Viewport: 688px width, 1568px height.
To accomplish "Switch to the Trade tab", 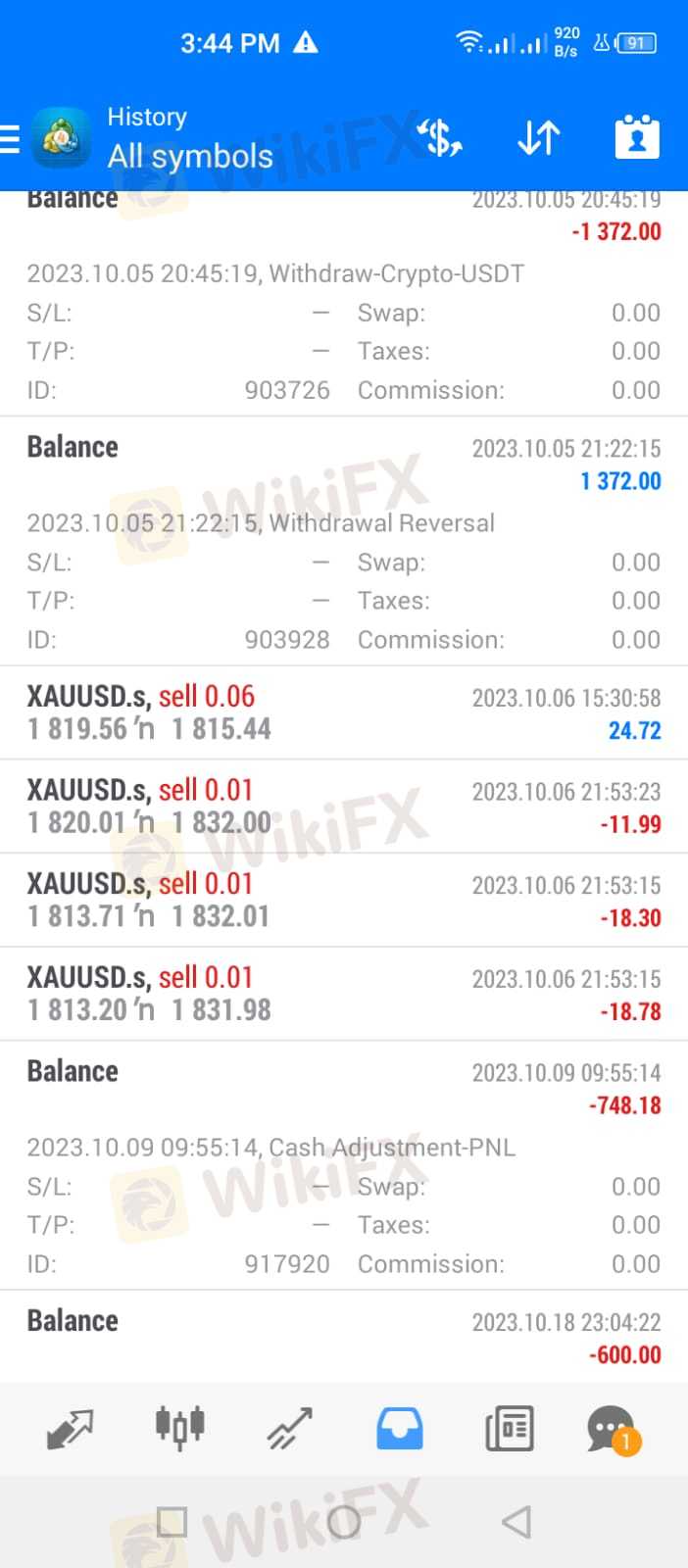I will [290, 1429].
